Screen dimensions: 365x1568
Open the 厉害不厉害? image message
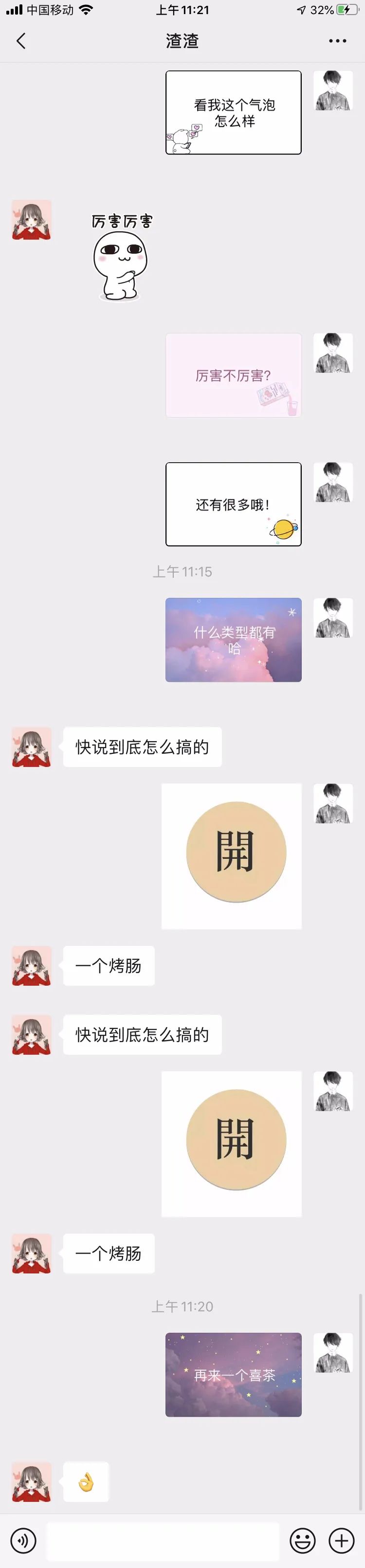(234, 375)
